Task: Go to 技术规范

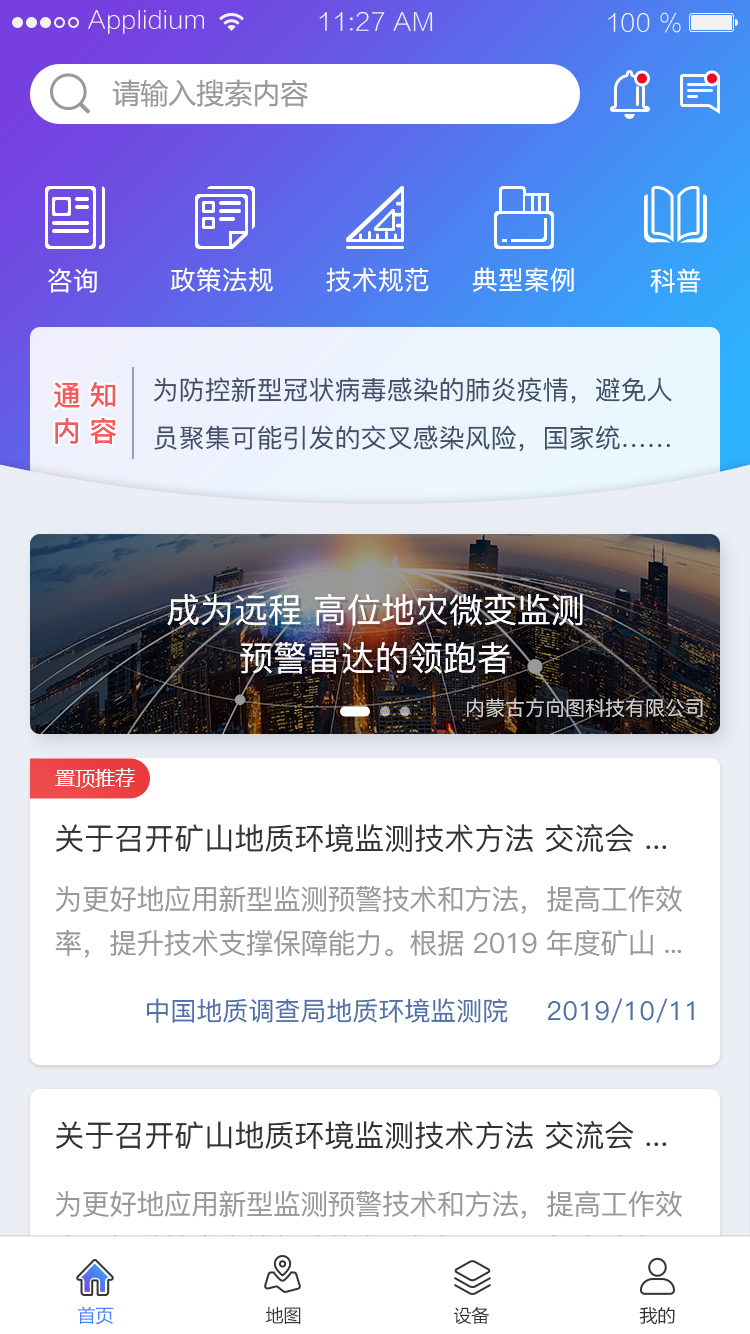Action: click(376, 238)
